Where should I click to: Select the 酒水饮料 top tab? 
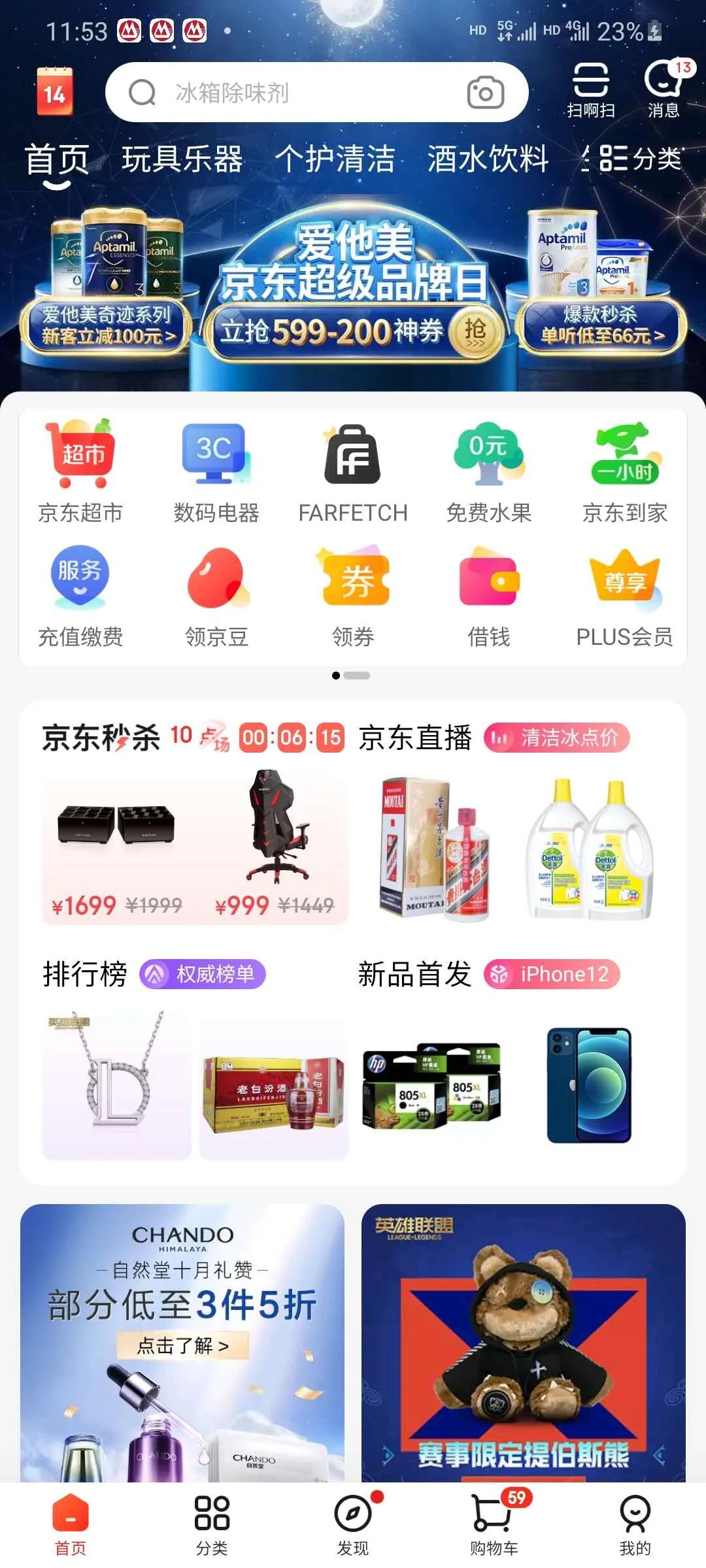point(488,159)
